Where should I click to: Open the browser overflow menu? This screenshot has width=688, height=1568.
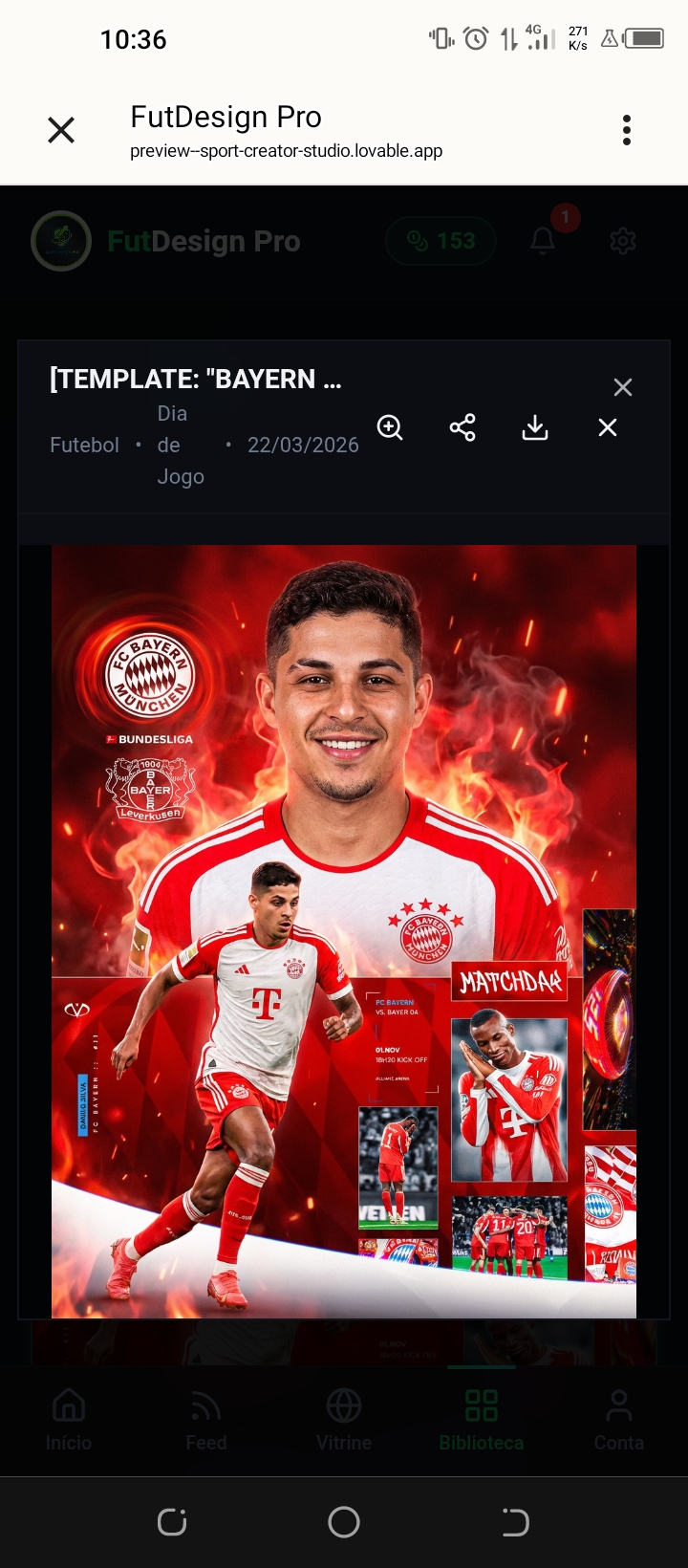[627, 130]
